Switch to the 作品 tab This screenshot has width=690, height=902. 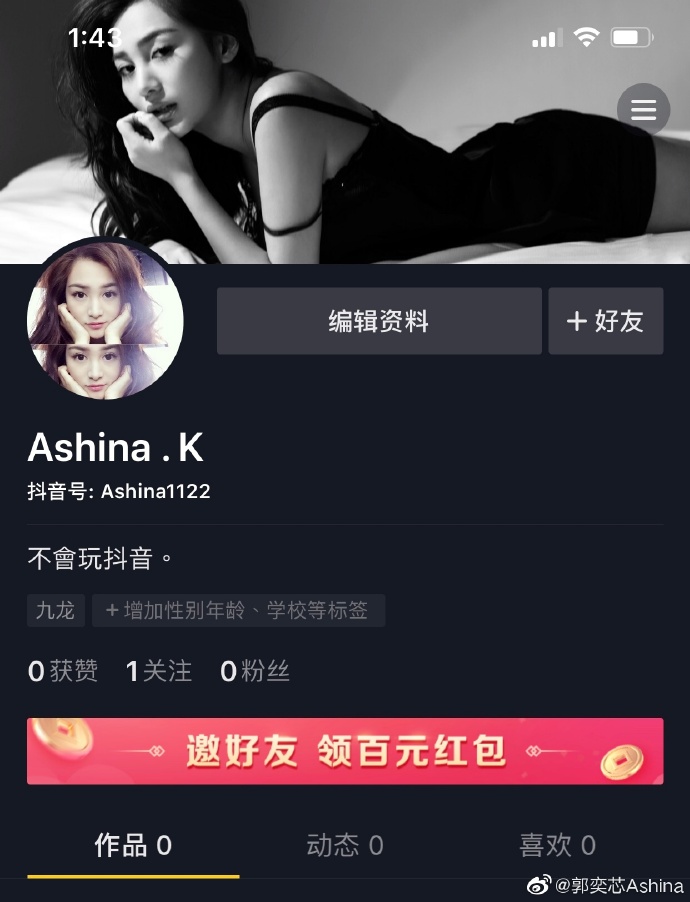tap(133, 846)
